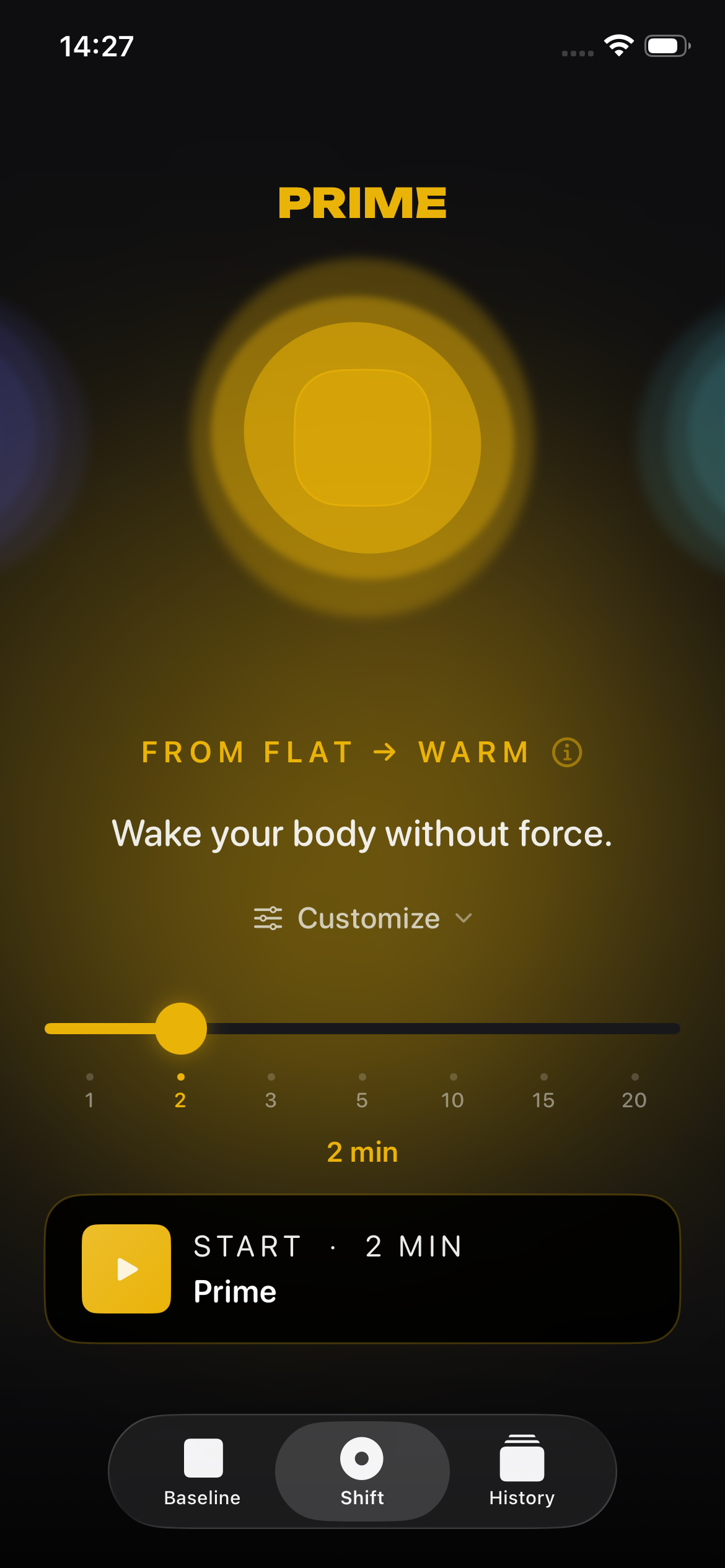Click the PRIME title at the top
This screenshot has height=1568, width=725.
point(362,202)
